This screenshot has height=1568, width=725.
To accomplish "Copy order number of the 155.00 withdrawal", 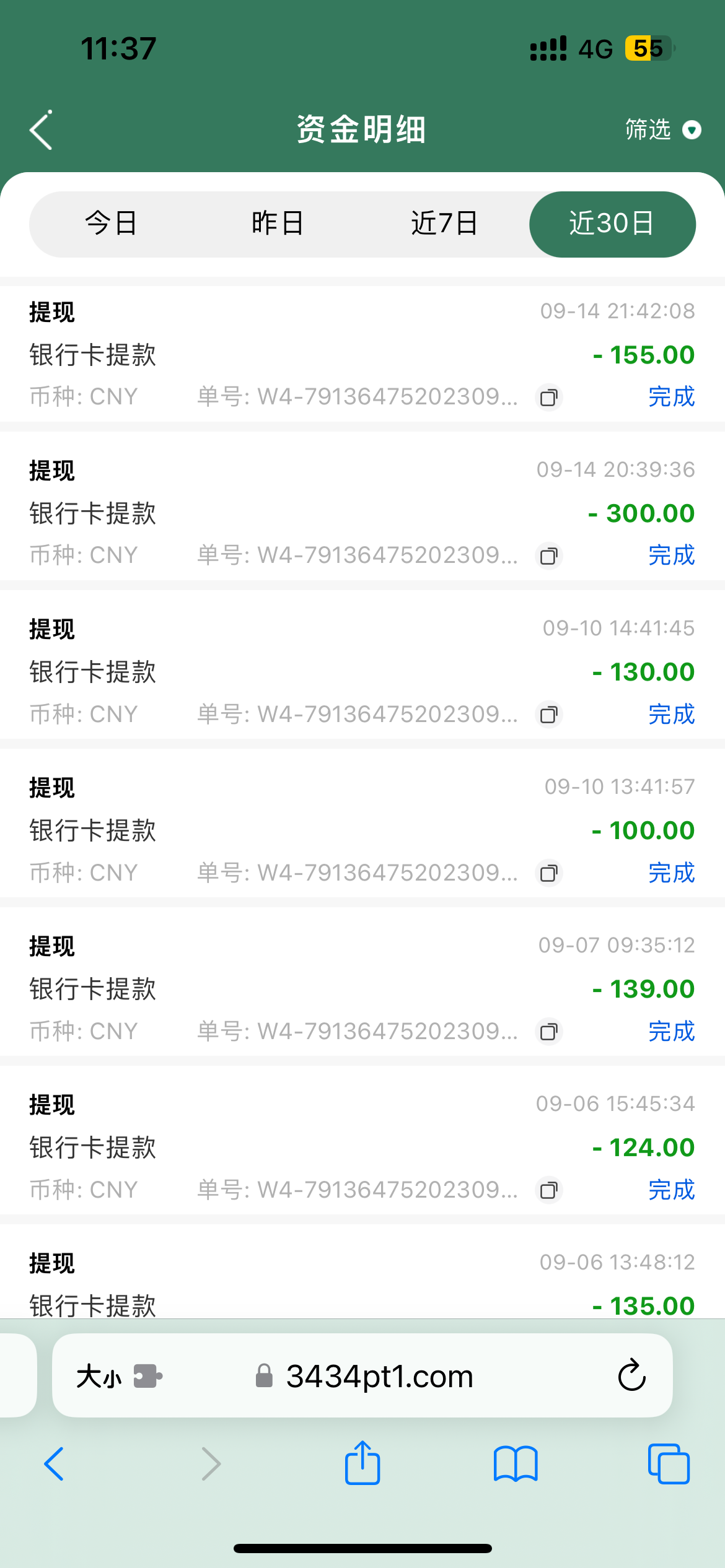I will [549, 397].
